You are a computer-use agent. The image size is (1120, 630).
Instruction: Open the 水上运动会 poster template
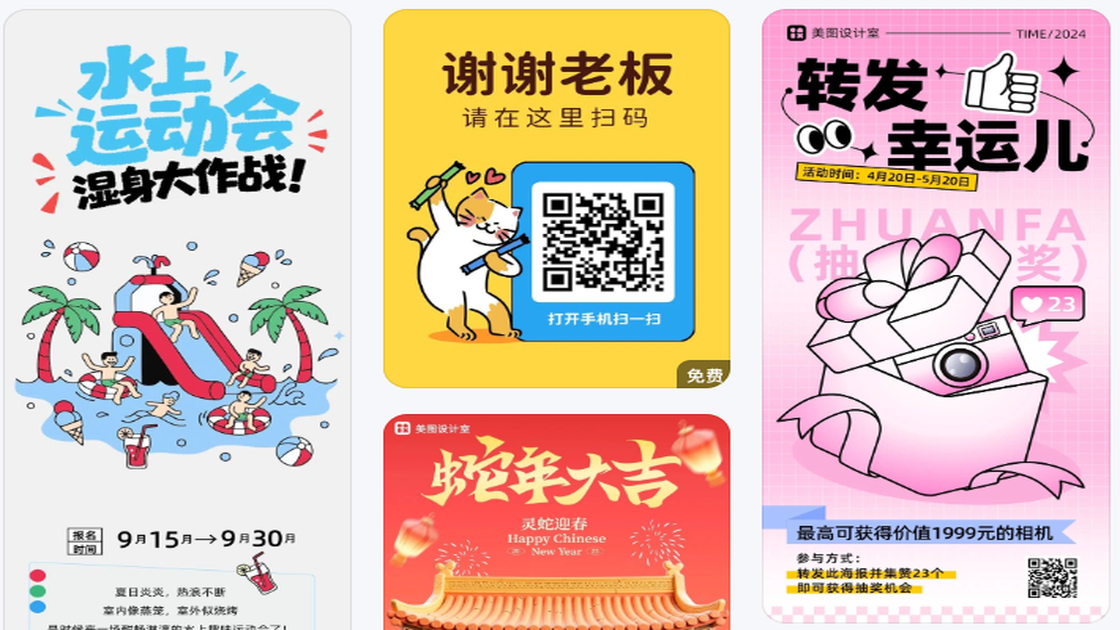(177, 320)
